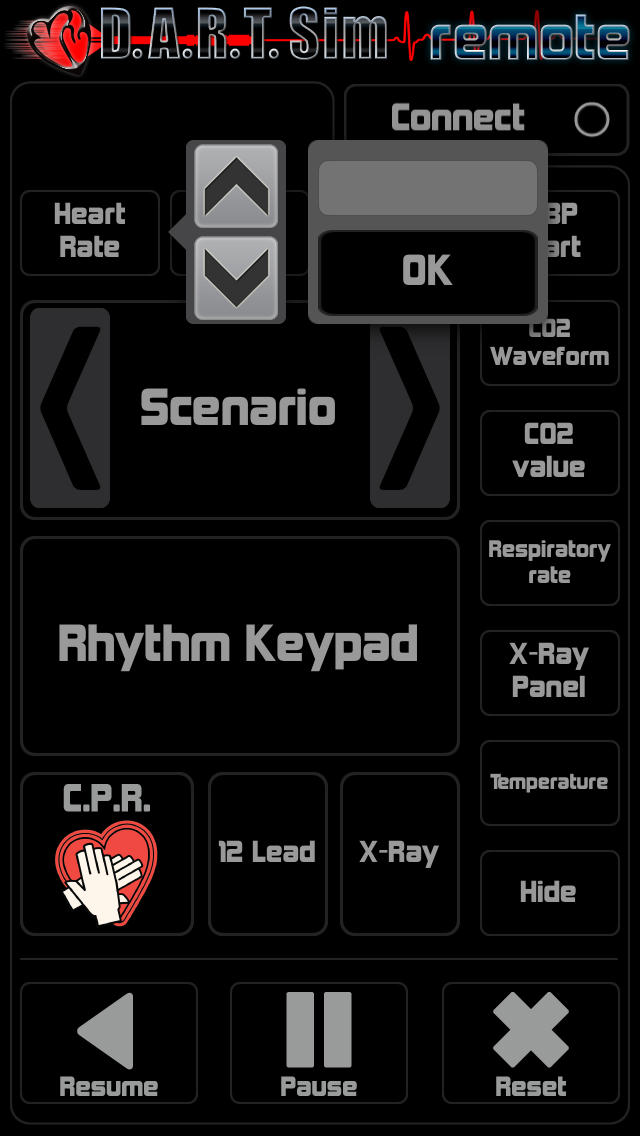Set the Temperature
The height and width of the screenshot is (1136, 640).
549,783
